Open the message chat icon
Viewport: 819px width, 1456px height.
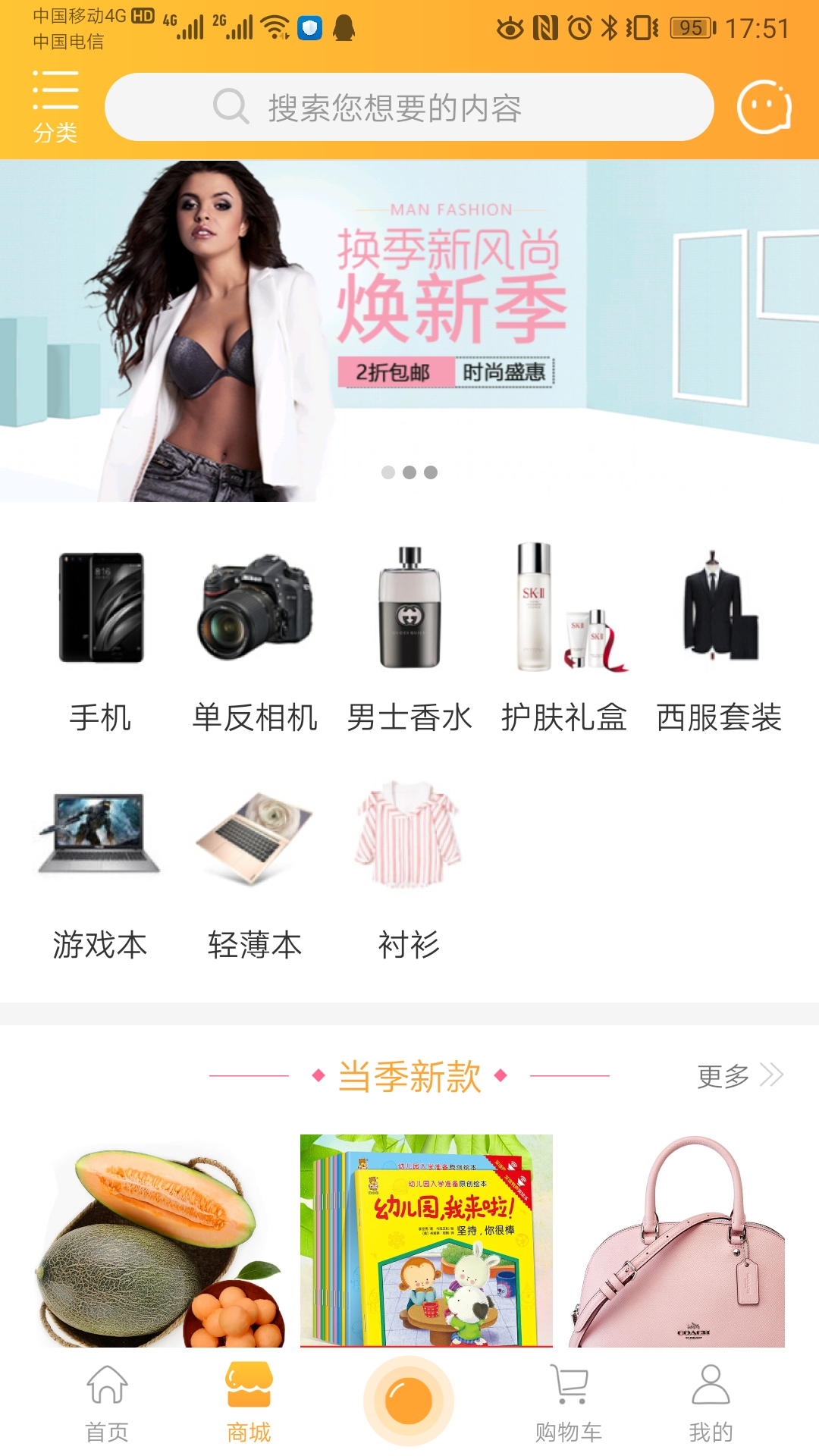tap(764, 107)
